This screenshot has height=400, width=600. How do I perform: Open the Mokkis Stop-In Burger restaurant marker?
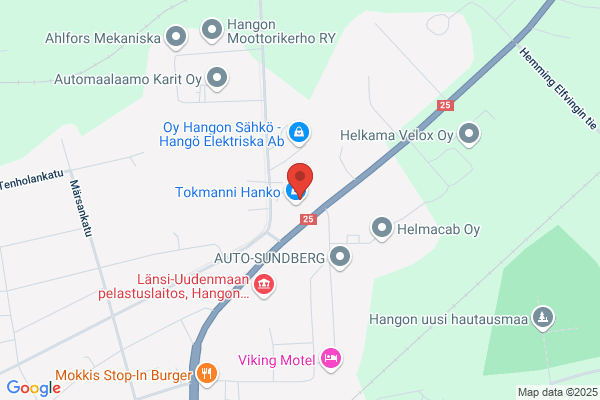tap(207, 374)
